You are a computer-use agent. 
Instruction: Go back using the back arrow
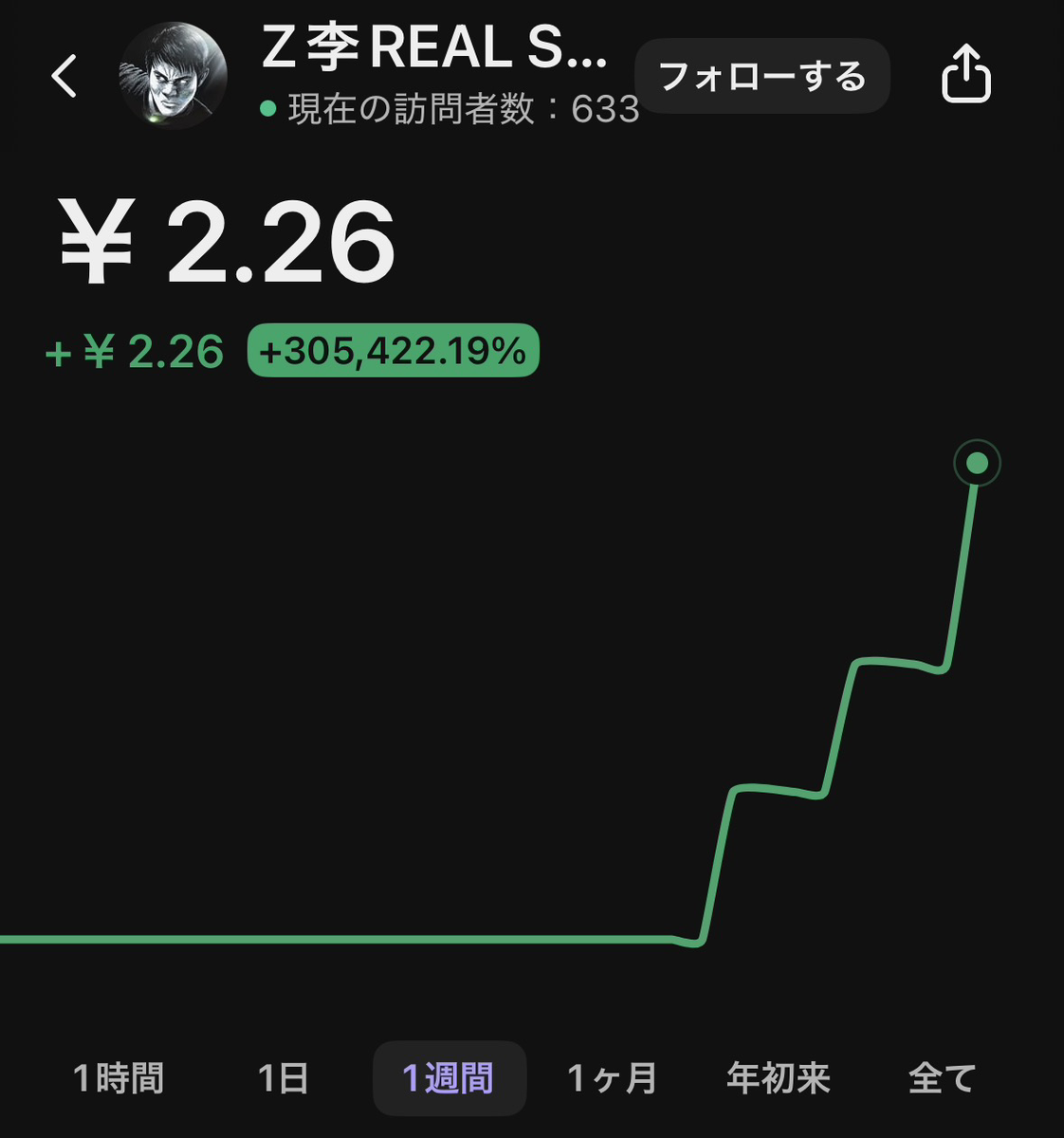[x=64, y=76]
